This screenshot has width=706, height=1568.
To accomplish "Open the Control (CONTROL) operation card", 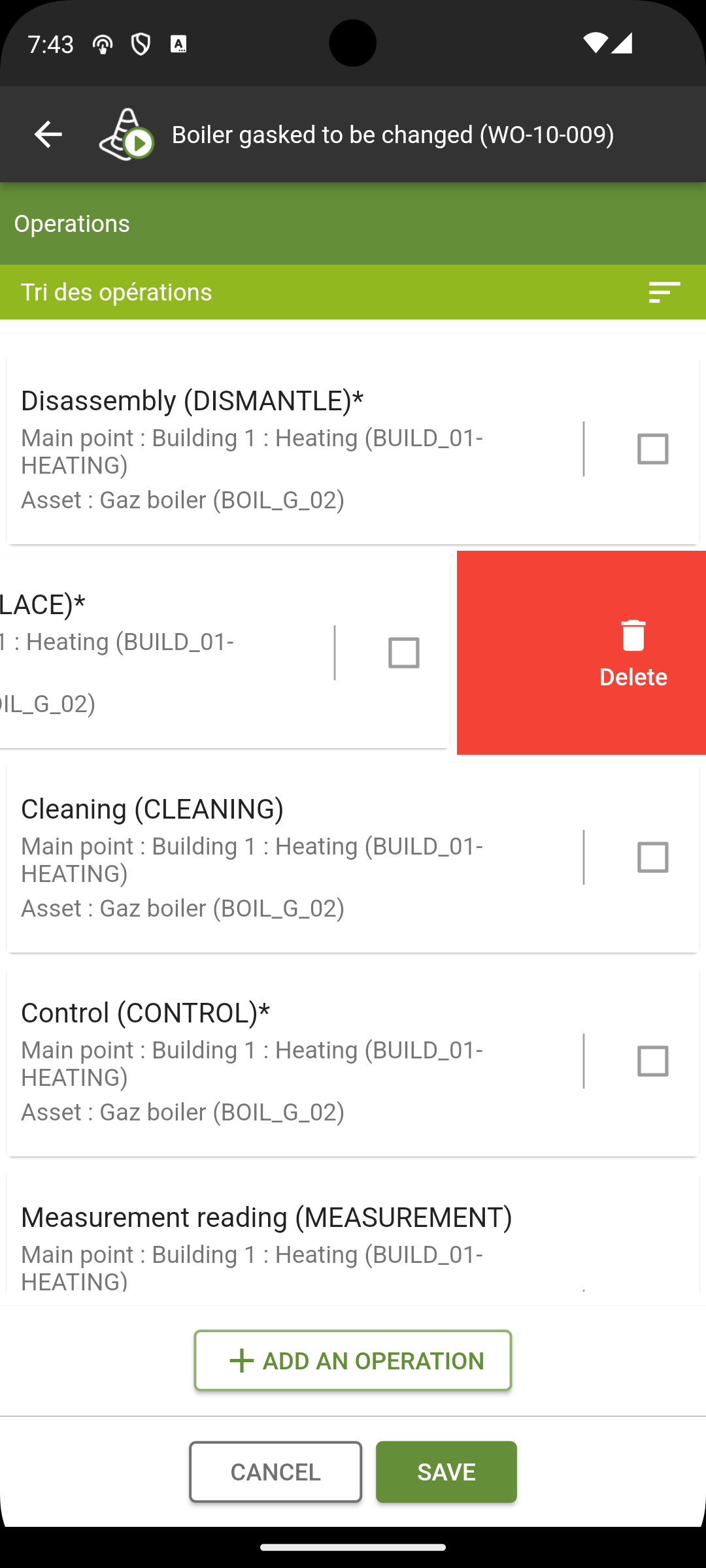I will (x=294, y=1062).
